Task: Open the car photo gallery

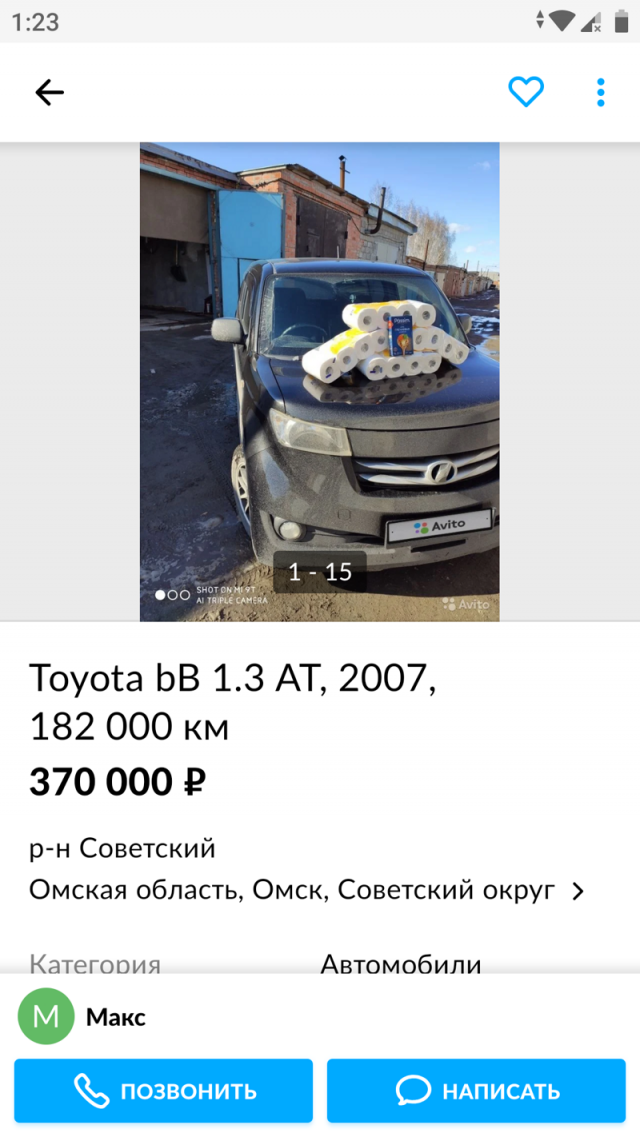Action: 319,380
